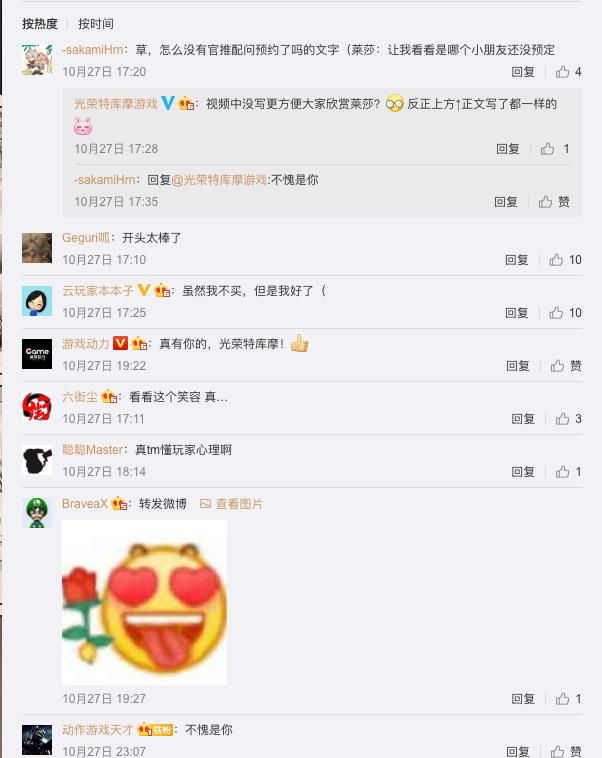Open BraveaX's heart-eyes emoji image
The width and height of the screenshot is (602, 758).
(144, 602)
